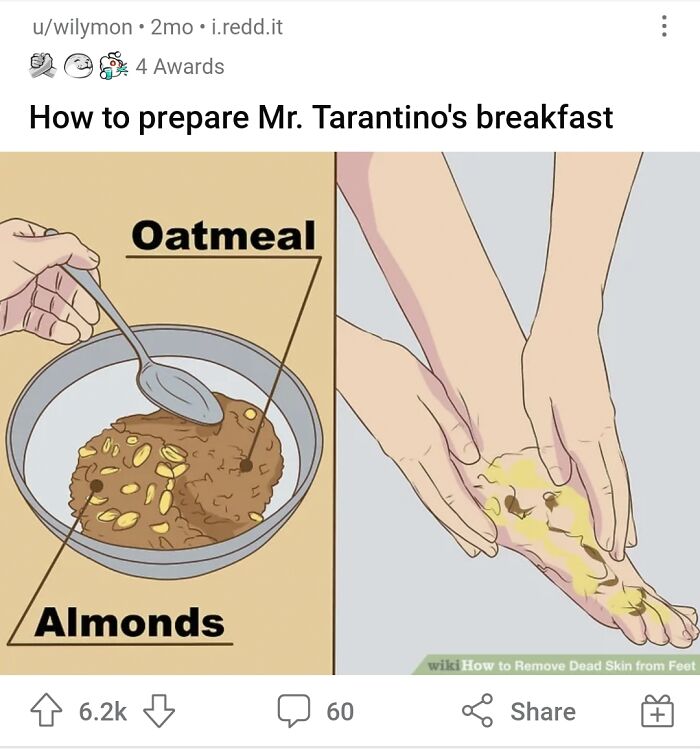Image resolution: width=700 pixels, height=749 pixels.
Task: Open the 60 comments
Action: (316, 712)
